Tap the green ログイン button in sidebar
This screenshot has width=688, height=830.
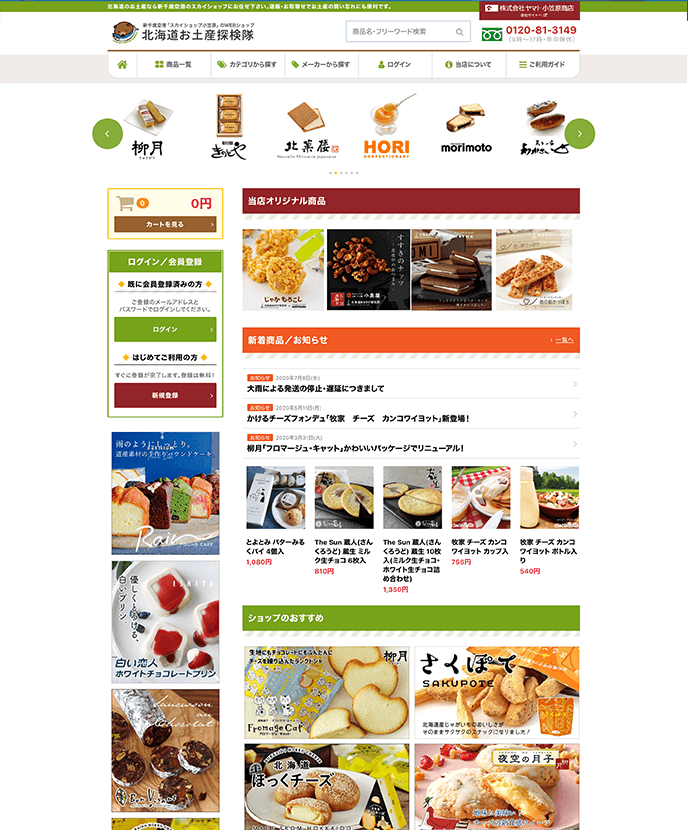(x=165, y=329)
